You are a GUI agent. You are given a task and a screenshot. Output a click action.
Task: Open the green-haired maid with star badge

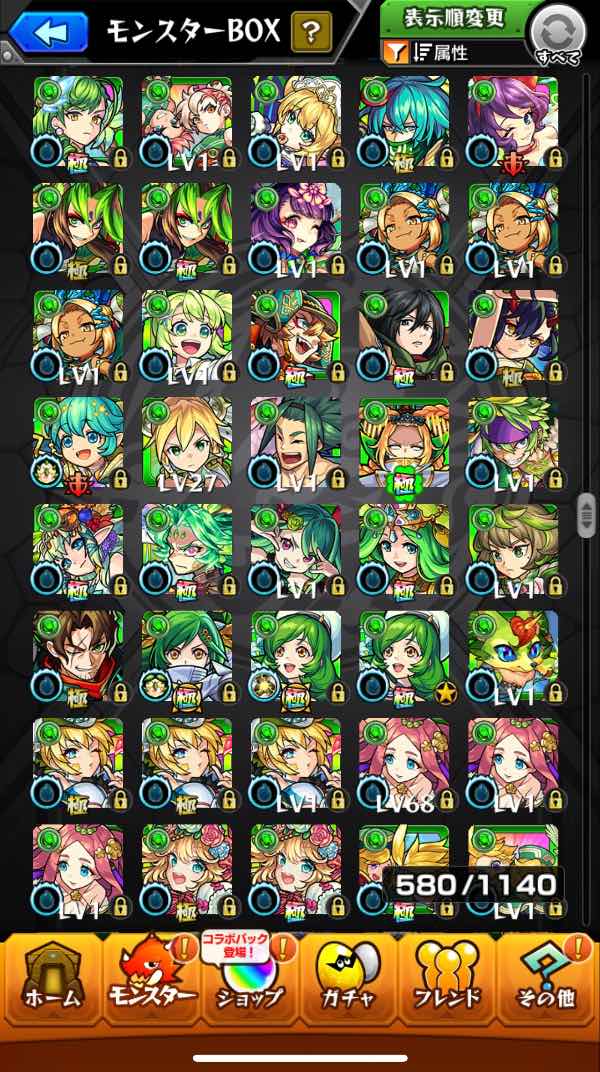tap(404, 657)
